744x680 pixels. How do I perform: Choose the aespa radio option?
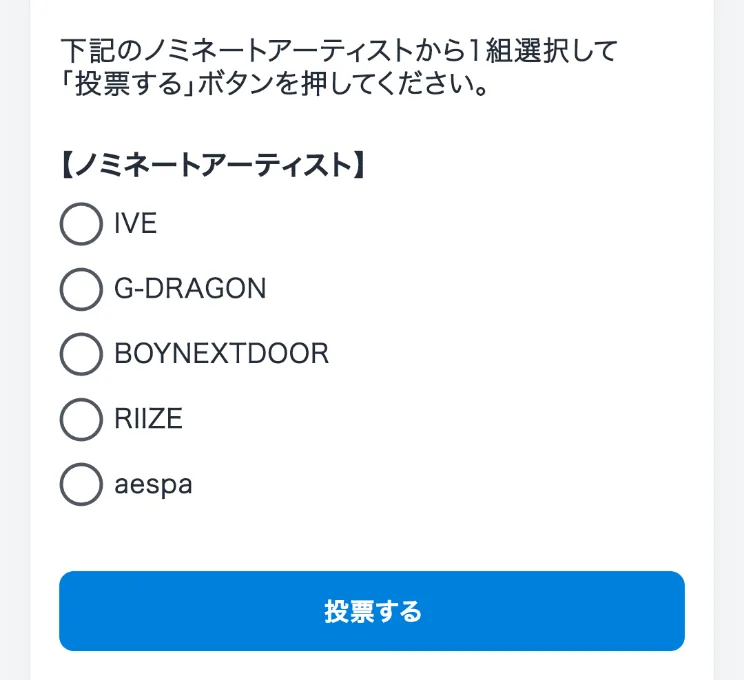pos(81,484)
